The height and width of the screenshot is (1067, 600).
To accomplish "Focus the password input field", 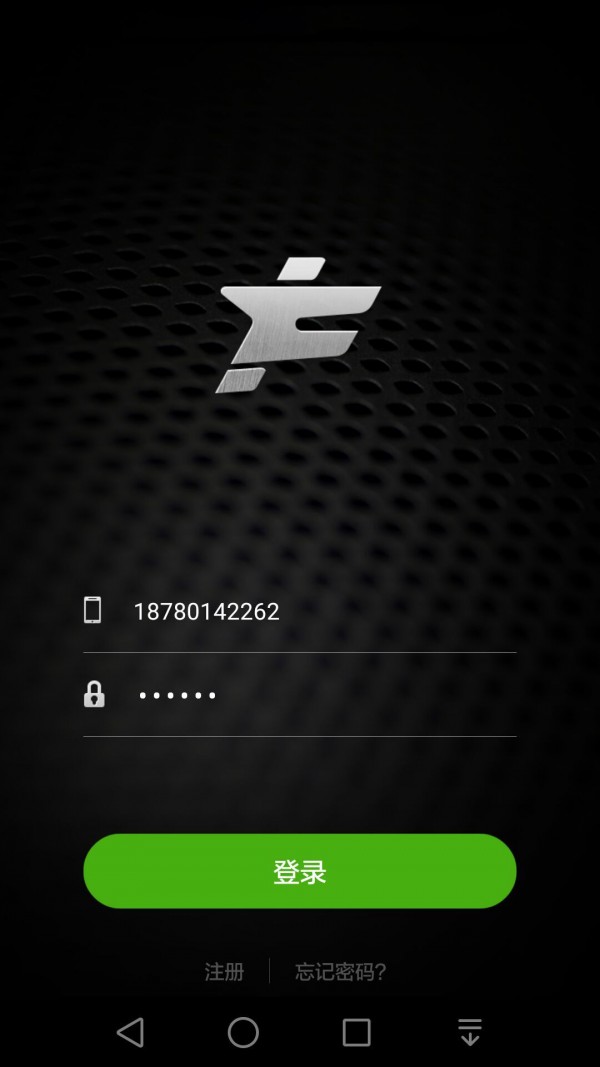I will click(300, 695).
